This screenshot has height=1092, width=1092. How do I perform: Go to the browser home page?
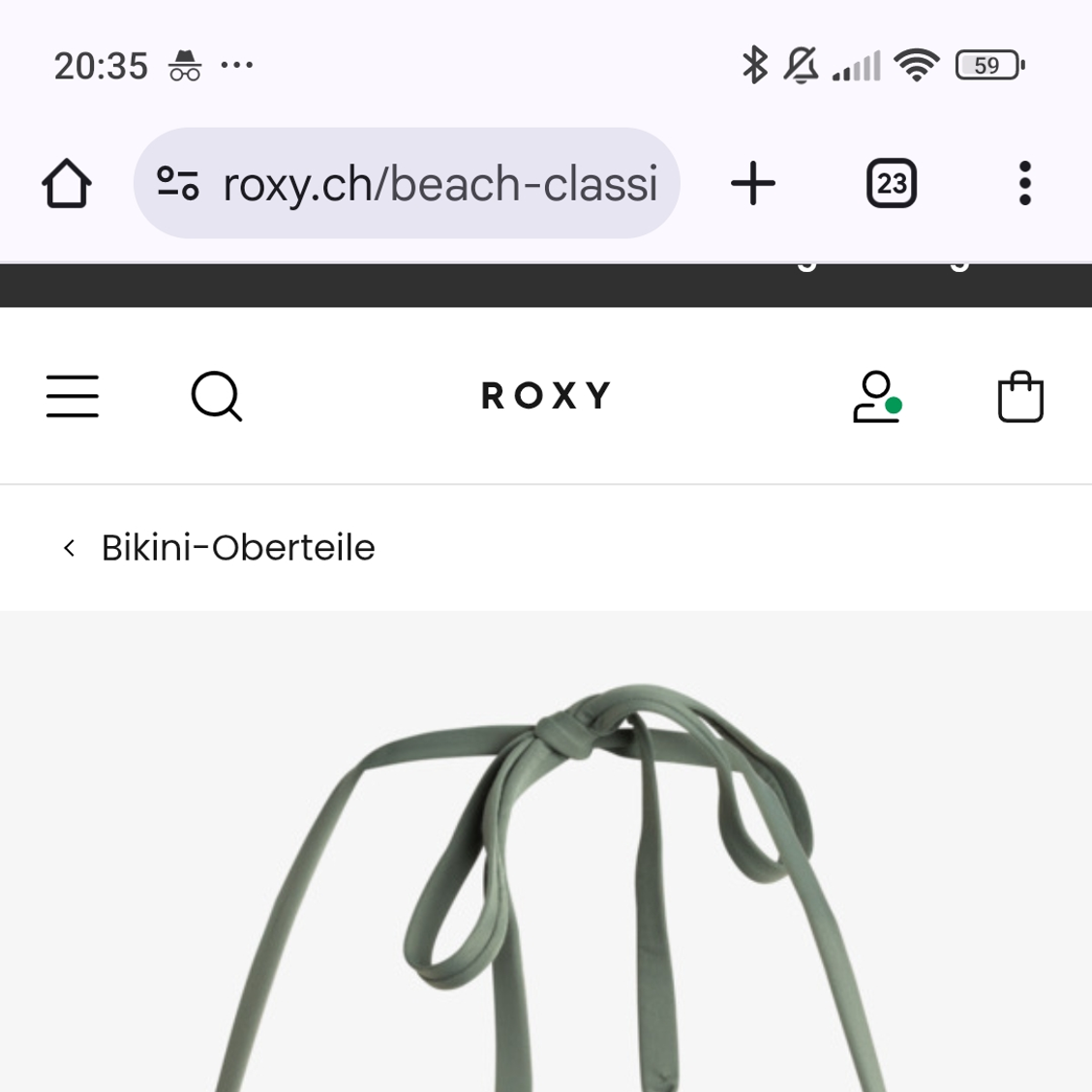(x=66, y=183)
